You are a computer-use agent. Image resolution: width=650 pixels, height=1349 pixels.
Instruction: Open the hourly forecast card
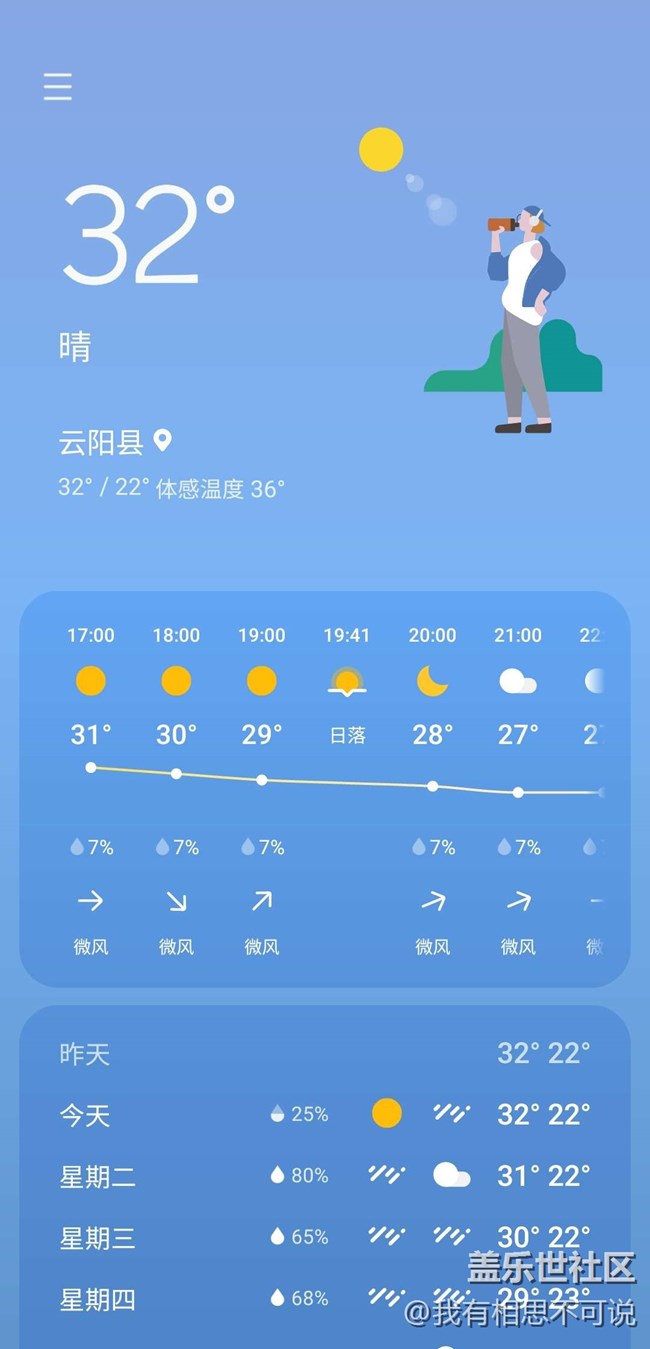click(325, 789)
